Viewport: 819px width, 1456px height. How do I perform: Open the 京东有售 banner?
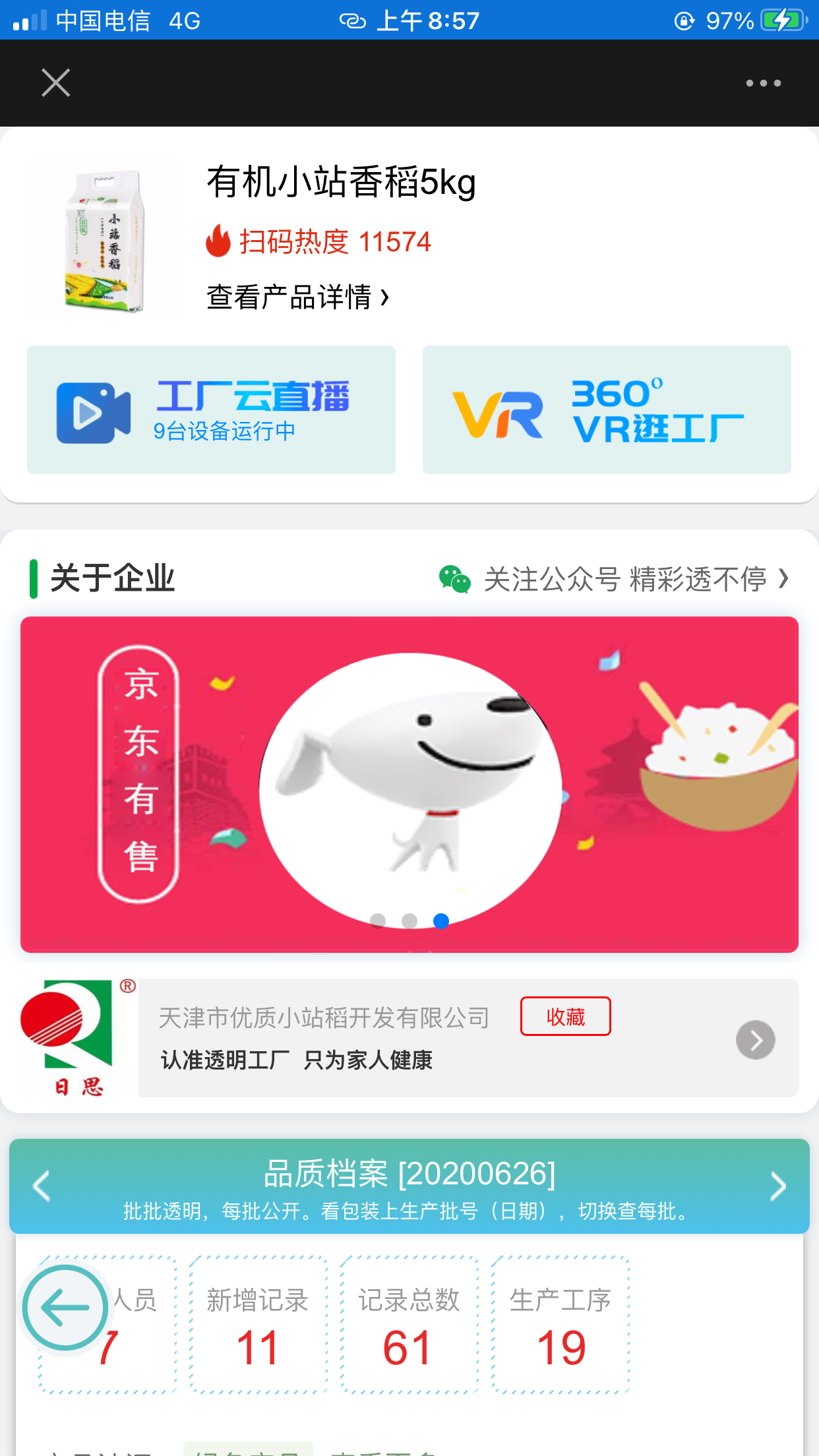pos(409,784)
